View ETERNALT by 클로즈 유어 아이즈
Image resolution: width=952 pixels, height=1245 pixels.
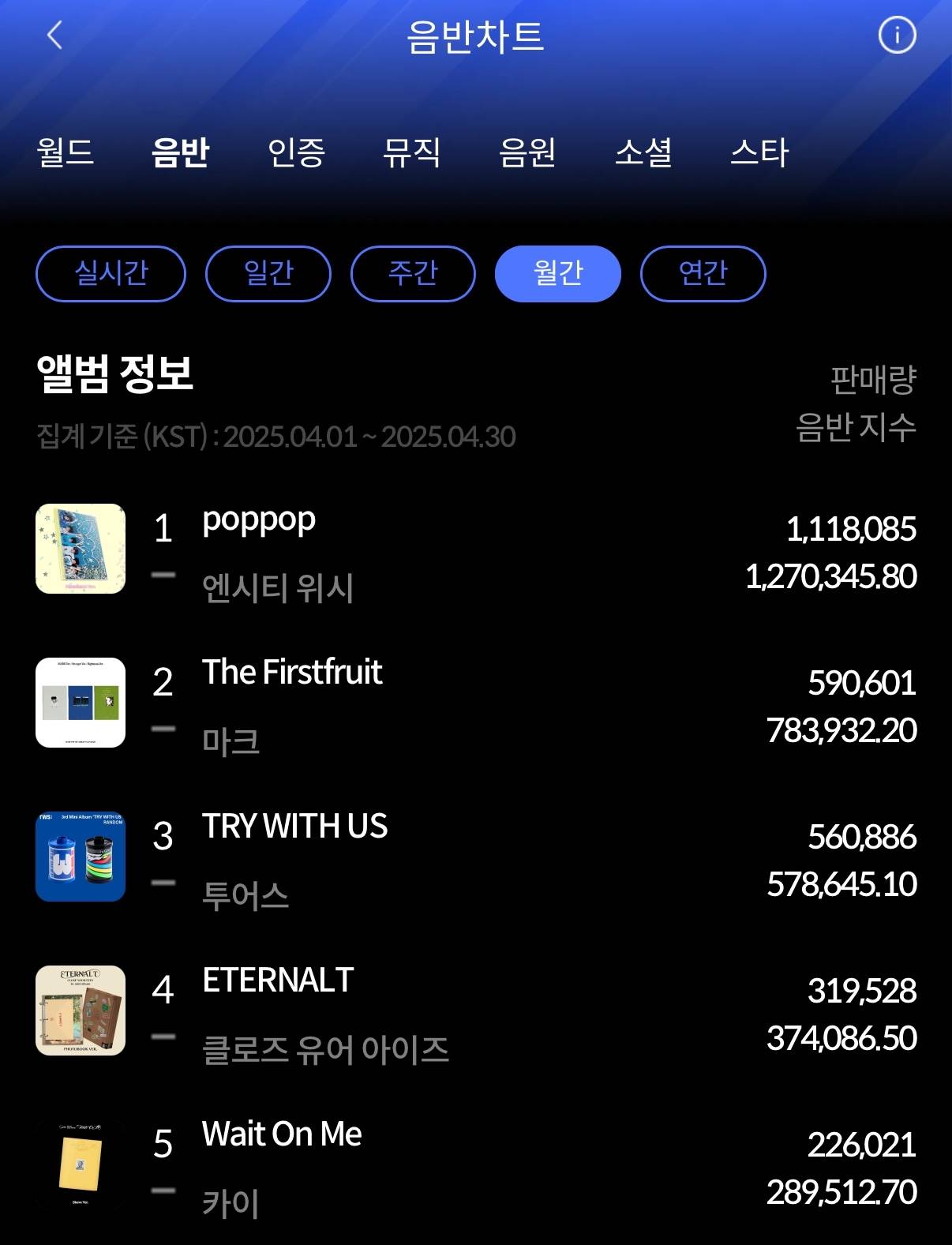tap(278, 981)
